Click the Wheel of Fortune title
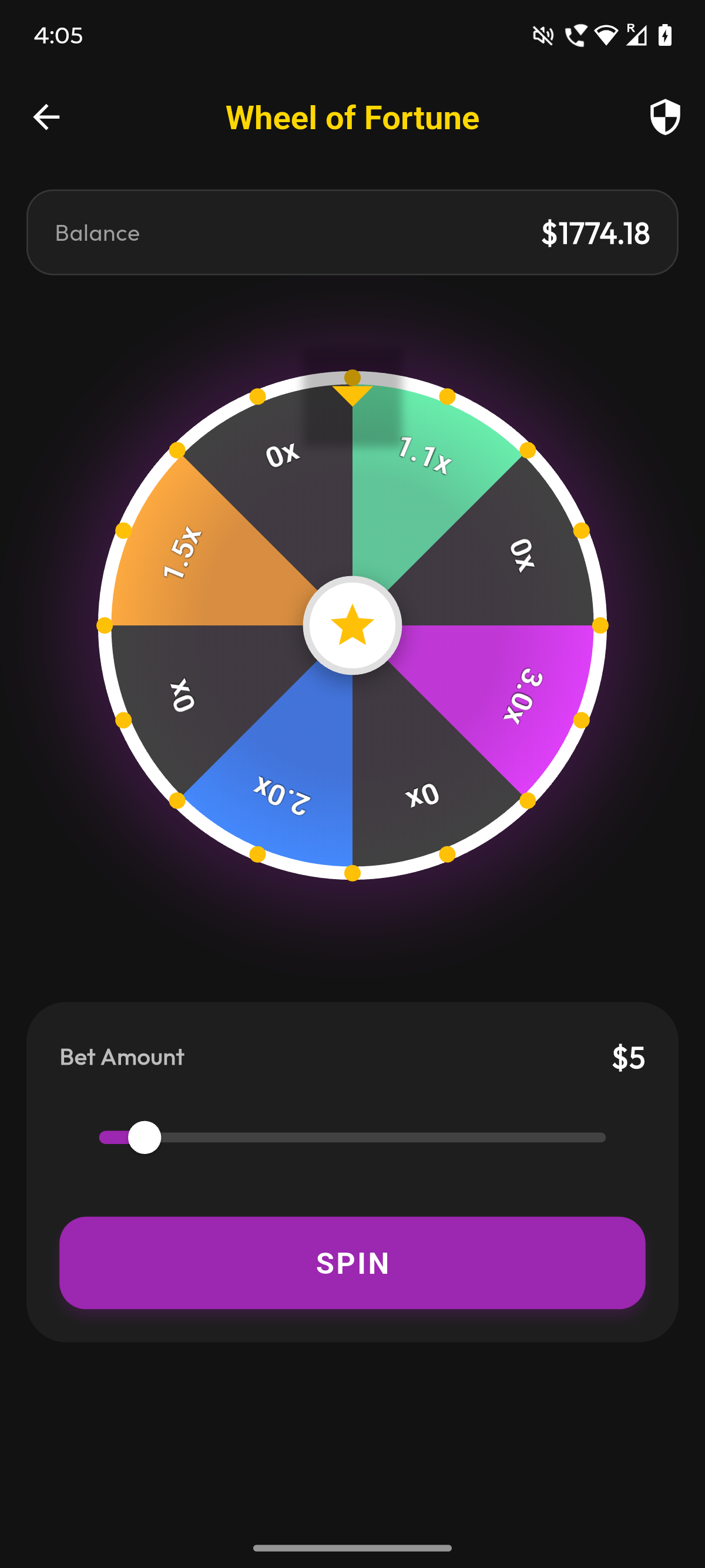Screen dimensions: 705x1568 (352, 117)
